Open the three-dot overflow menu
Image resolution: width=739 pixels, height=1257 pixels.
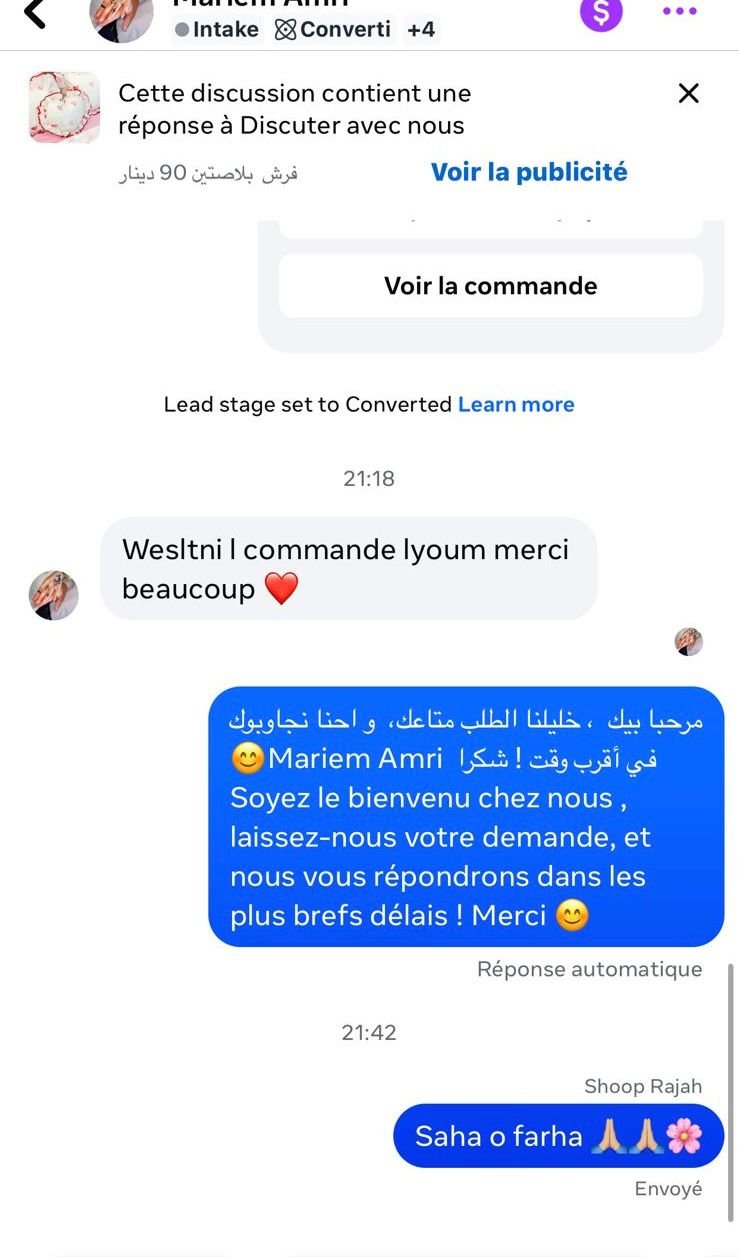click(x=680, y=12)
